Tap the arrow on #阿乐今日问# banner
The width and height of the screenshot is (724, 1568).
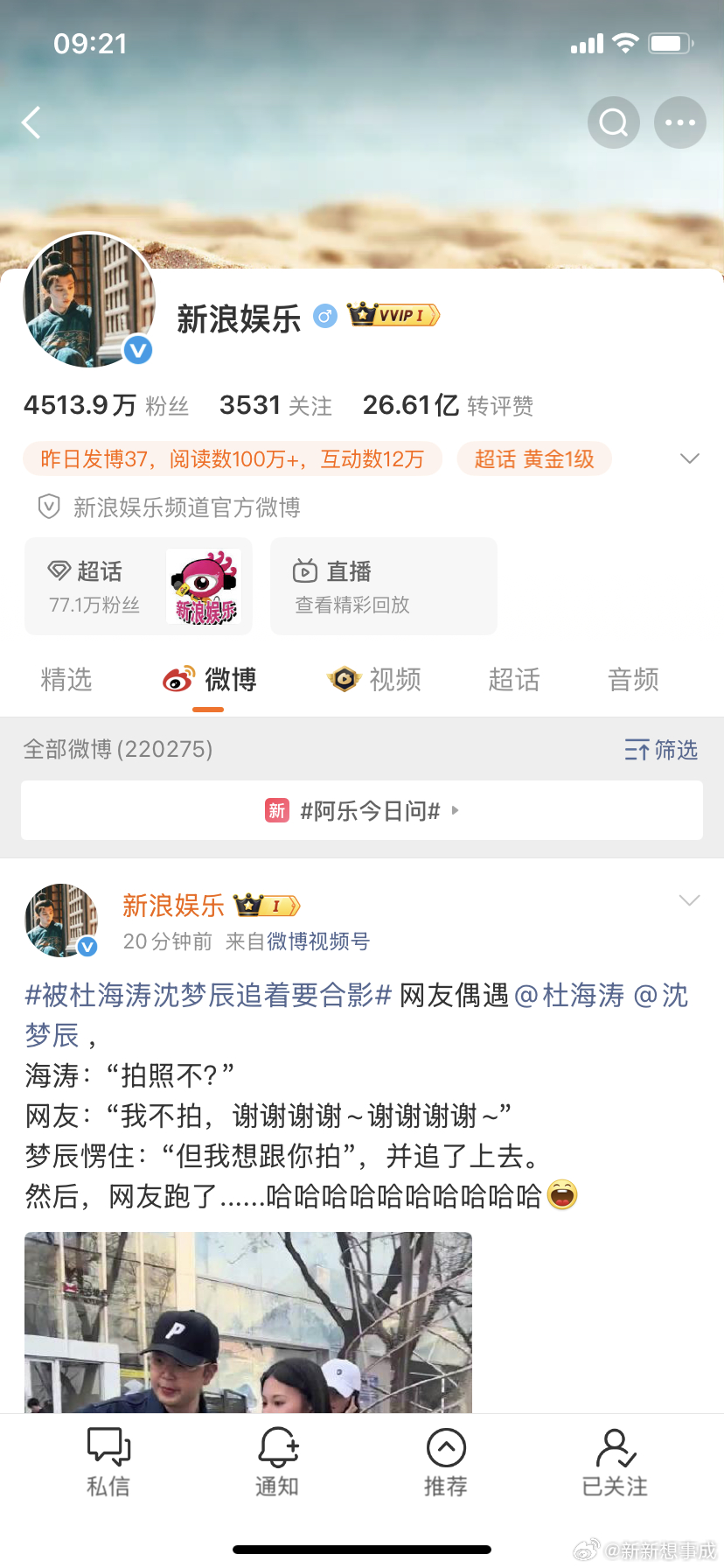(455, 810)
